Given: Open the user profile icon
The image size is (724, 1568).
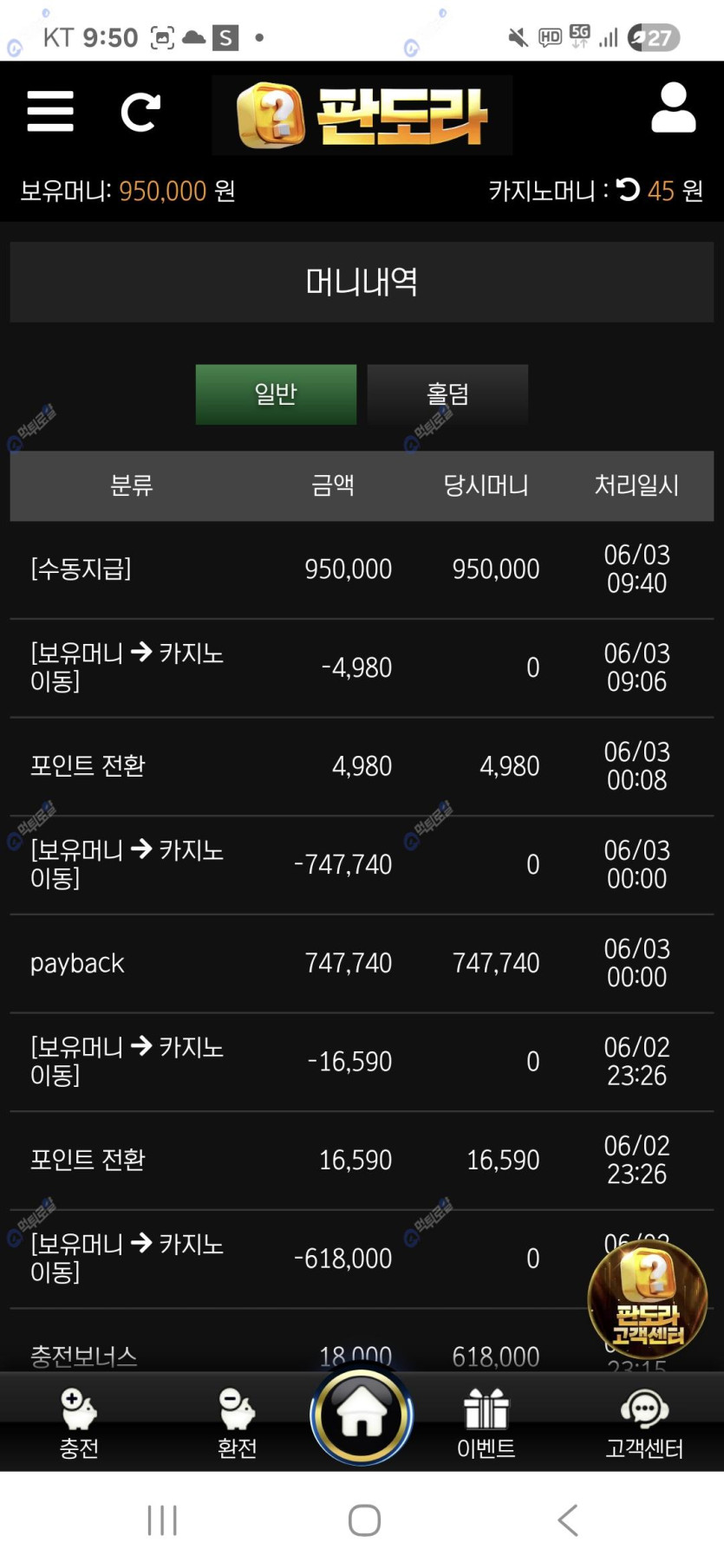Looking at the screenshot, I should coord(673,108).
